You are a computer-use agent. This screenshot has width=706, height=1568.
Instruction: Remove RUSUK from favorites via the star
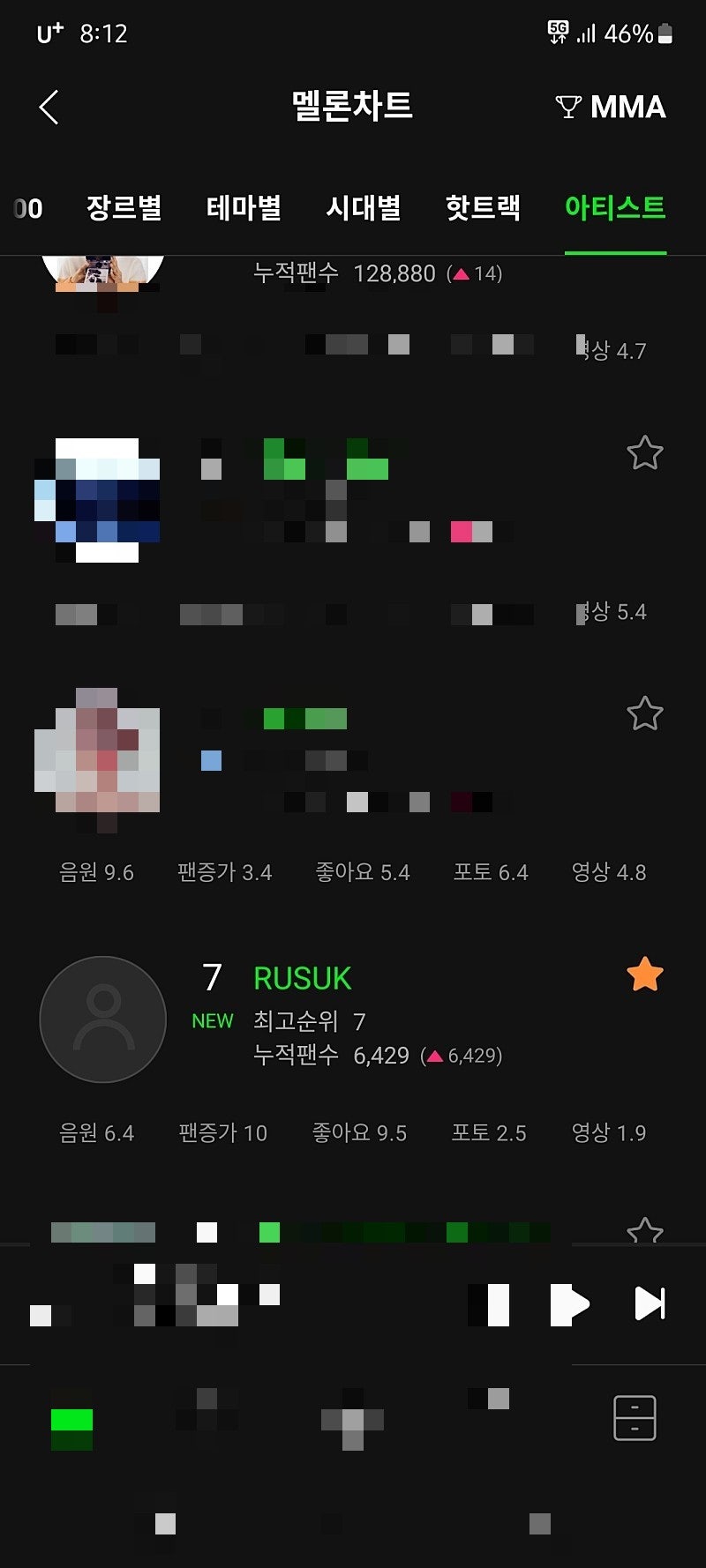(x=645, y=974)
